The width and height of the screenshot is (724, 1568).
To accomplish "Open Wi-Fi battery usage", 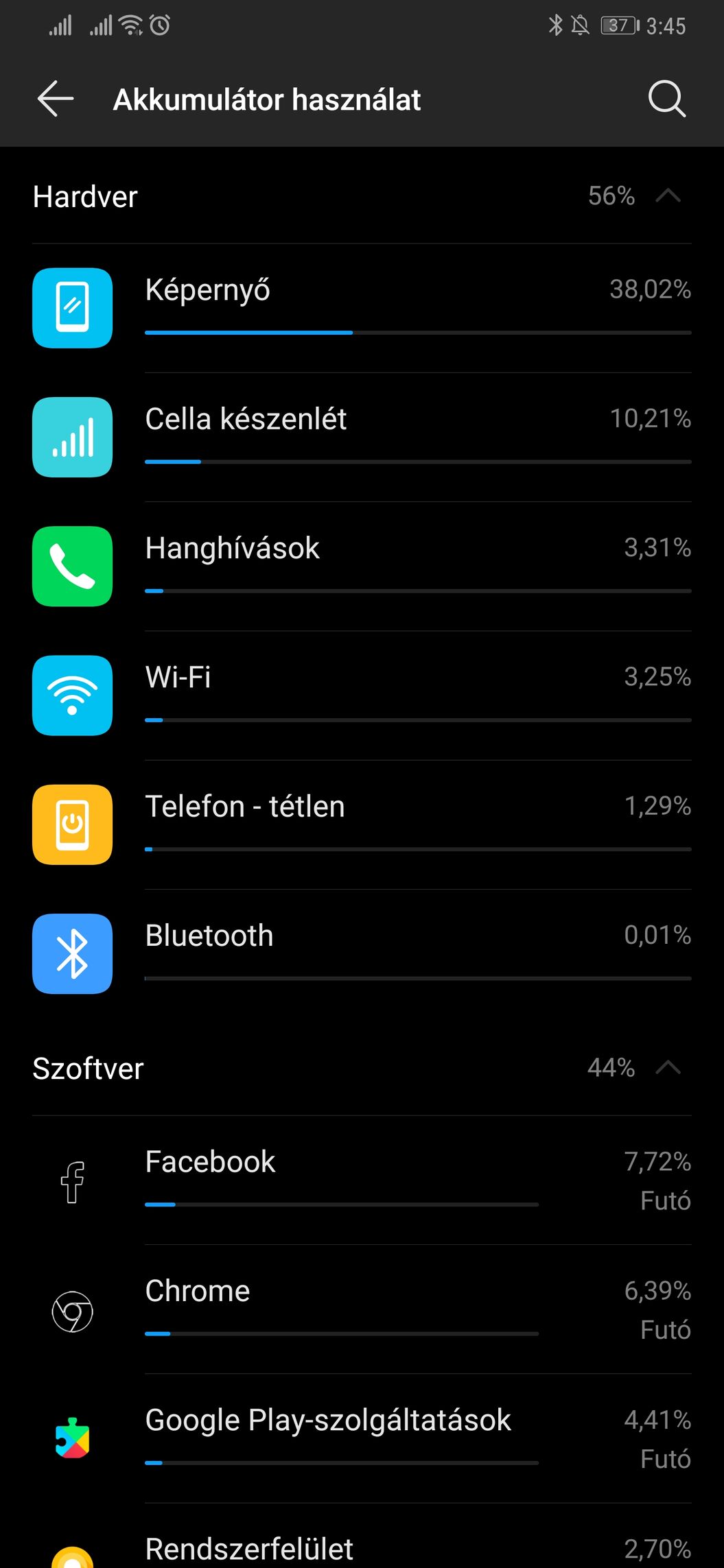I will click(x=362, y=696).
